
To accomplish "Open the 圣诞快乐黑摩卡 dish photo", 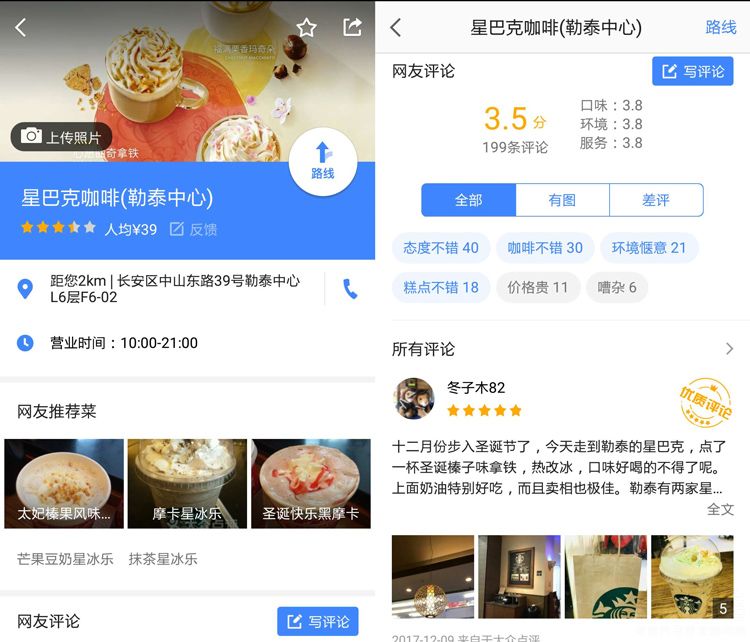I will 311,484.
